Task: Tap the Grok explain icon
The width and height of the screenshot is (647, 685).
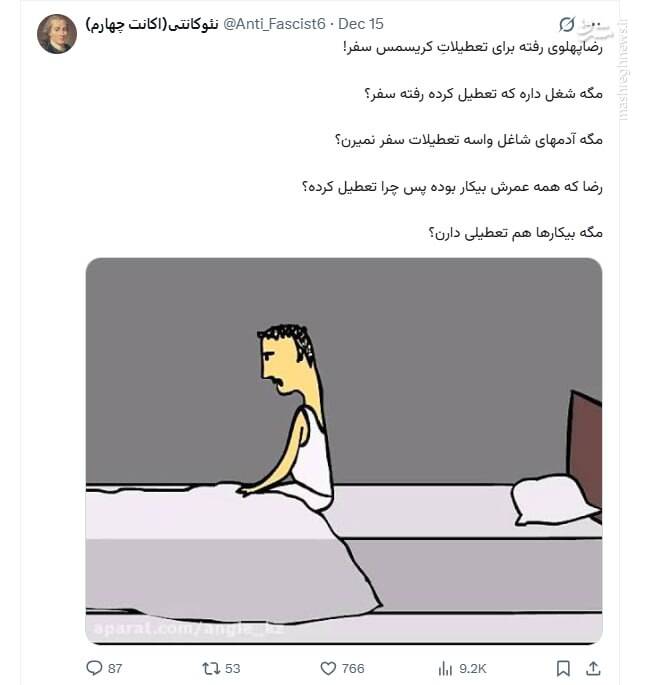Action: click(566, 23)
